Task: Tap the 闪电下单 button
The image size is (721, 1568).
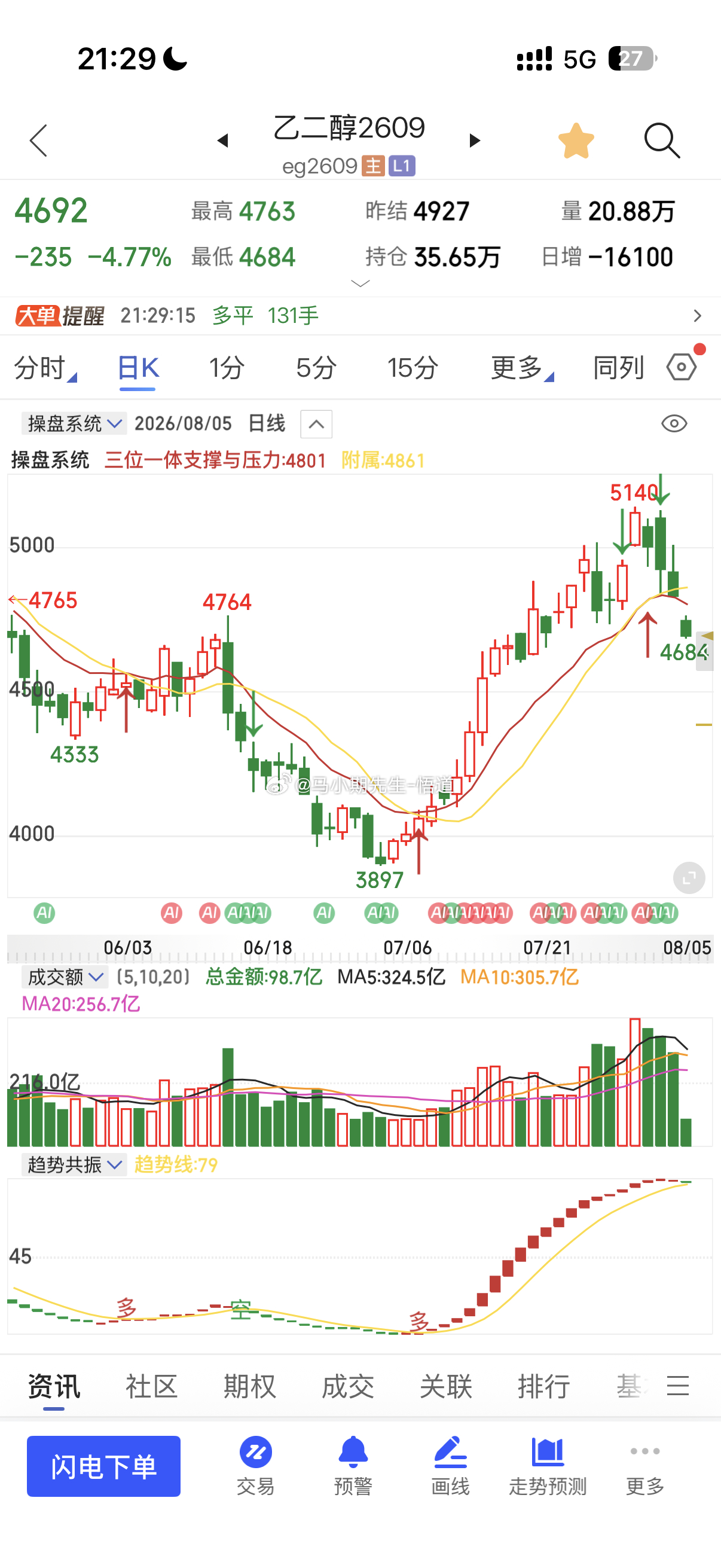Action: point(103,1466)
